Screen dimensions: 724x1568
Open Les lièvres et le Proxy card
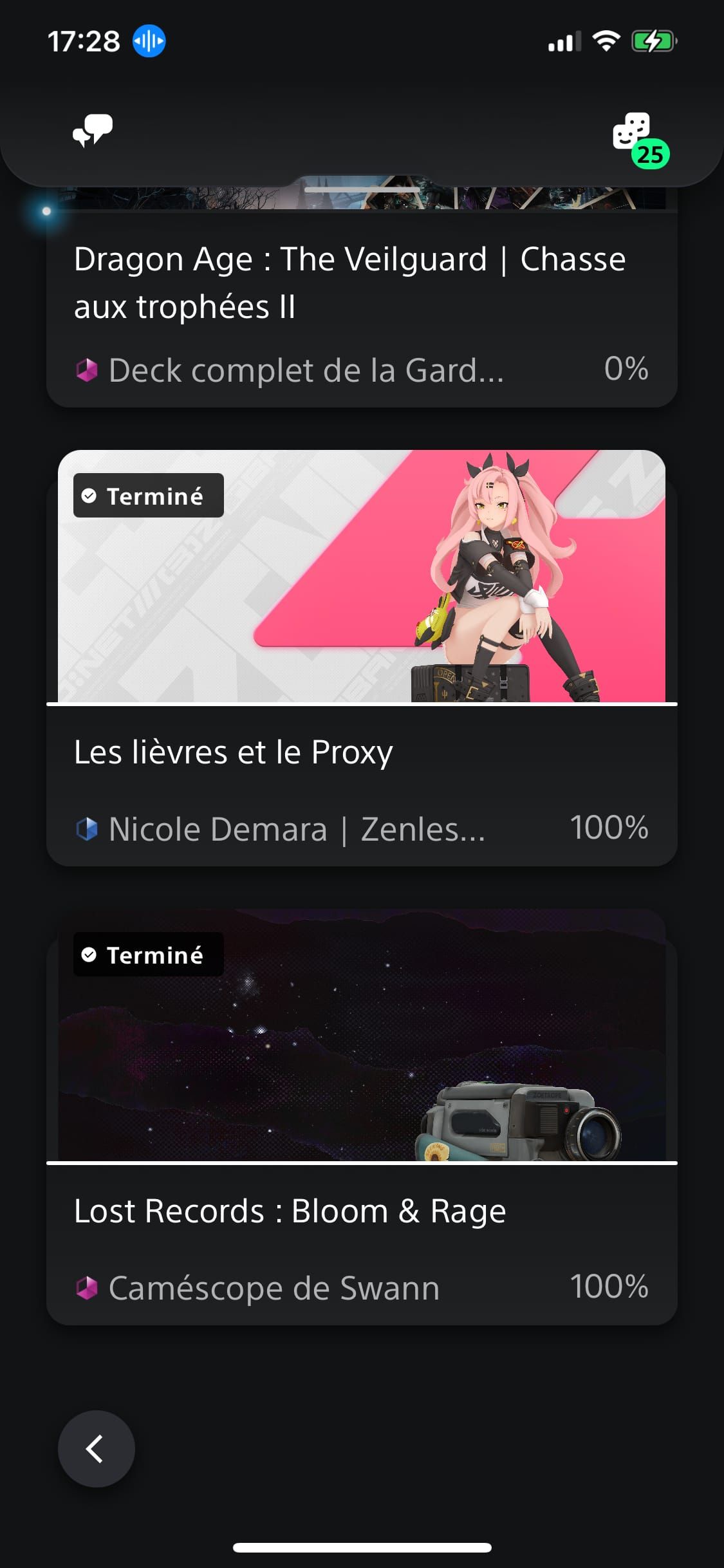pyautogui.click(x=361, y=657)
